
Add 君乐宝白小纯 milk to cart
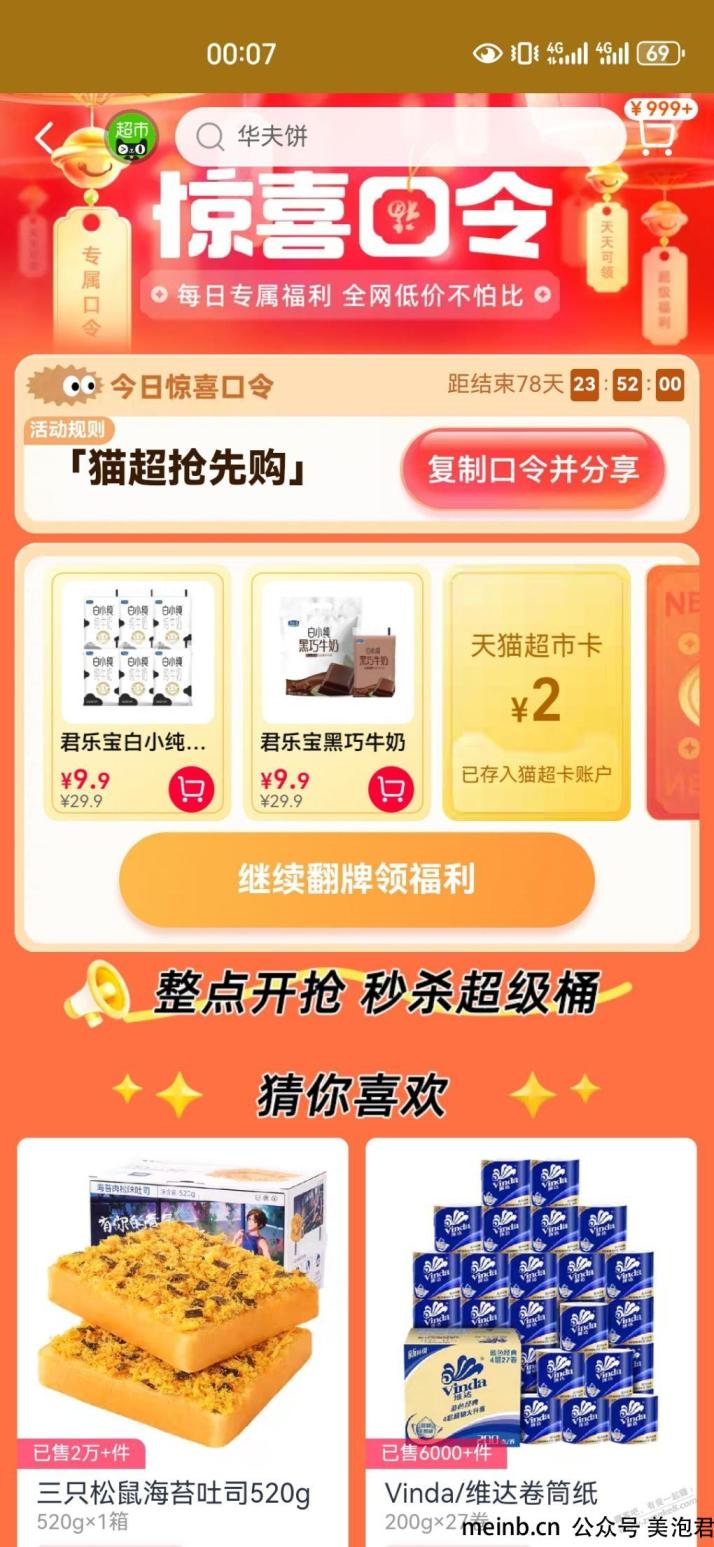tap(191, 790)
